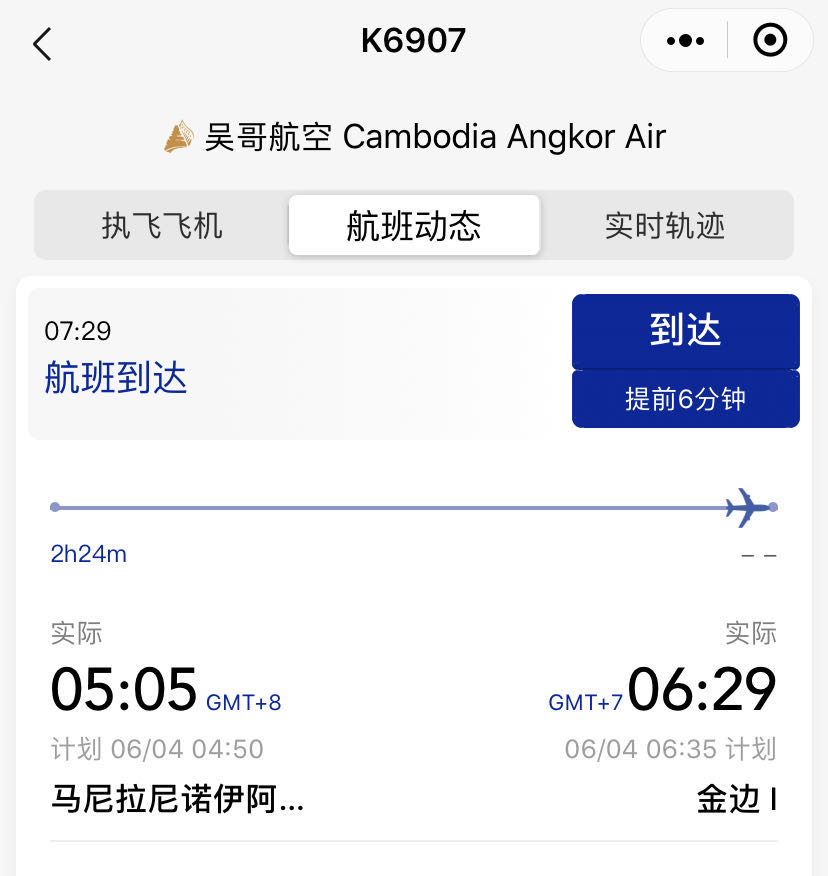Tap the exit mini-program target icon
The image size is (828, 876).
click(769, 40)
